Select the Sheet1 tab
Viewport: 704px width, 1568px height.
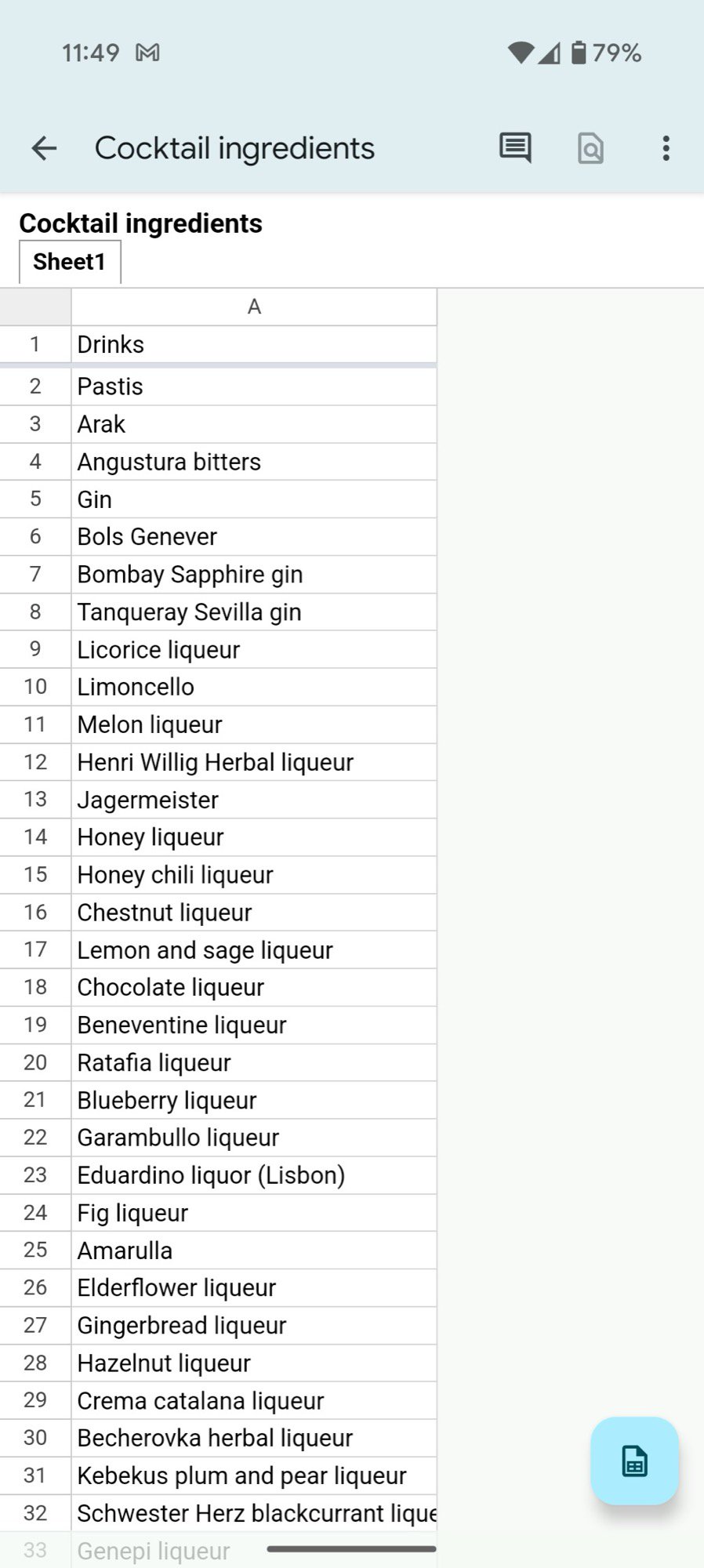click(70, 262)
